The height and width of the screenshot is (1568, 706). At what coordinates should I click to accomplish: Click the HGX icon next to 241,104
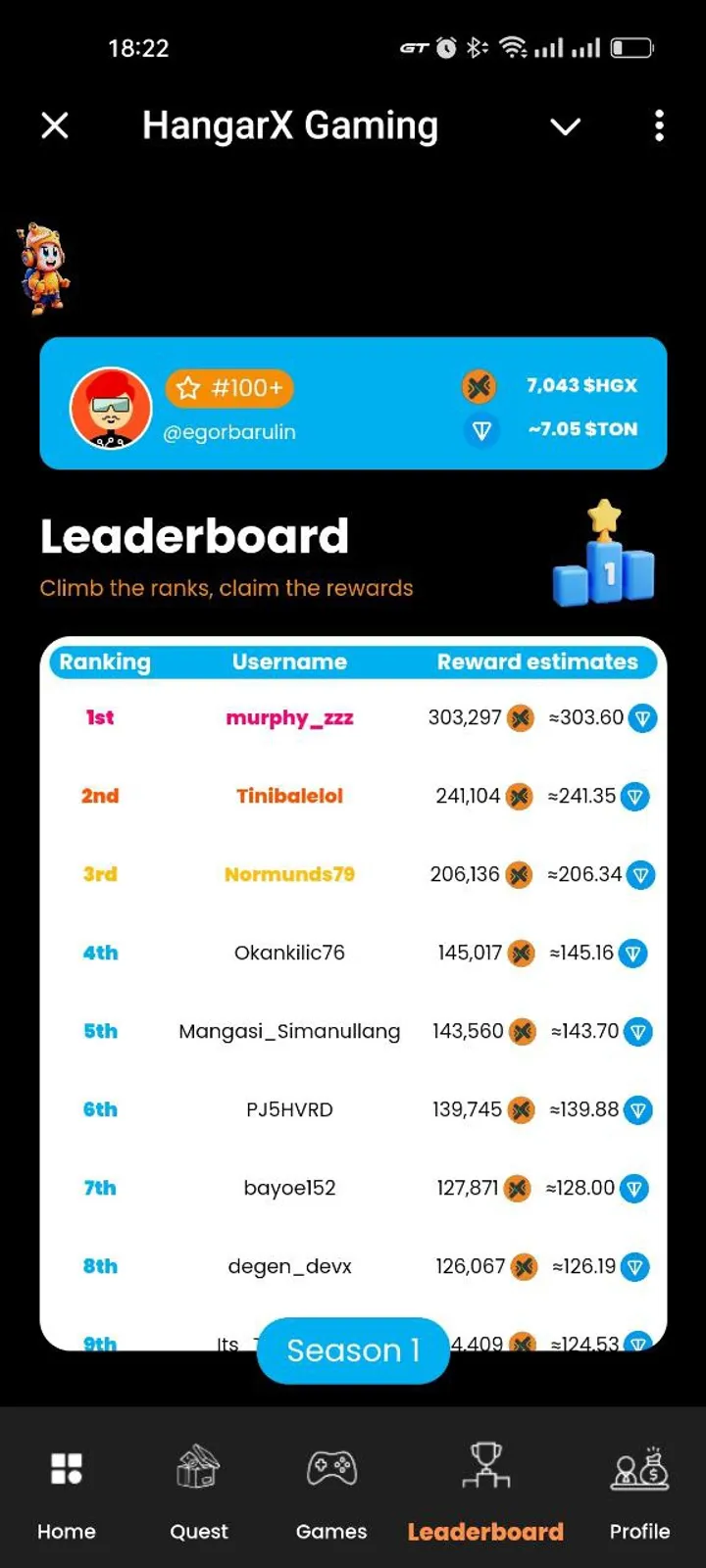pos(523,796)
